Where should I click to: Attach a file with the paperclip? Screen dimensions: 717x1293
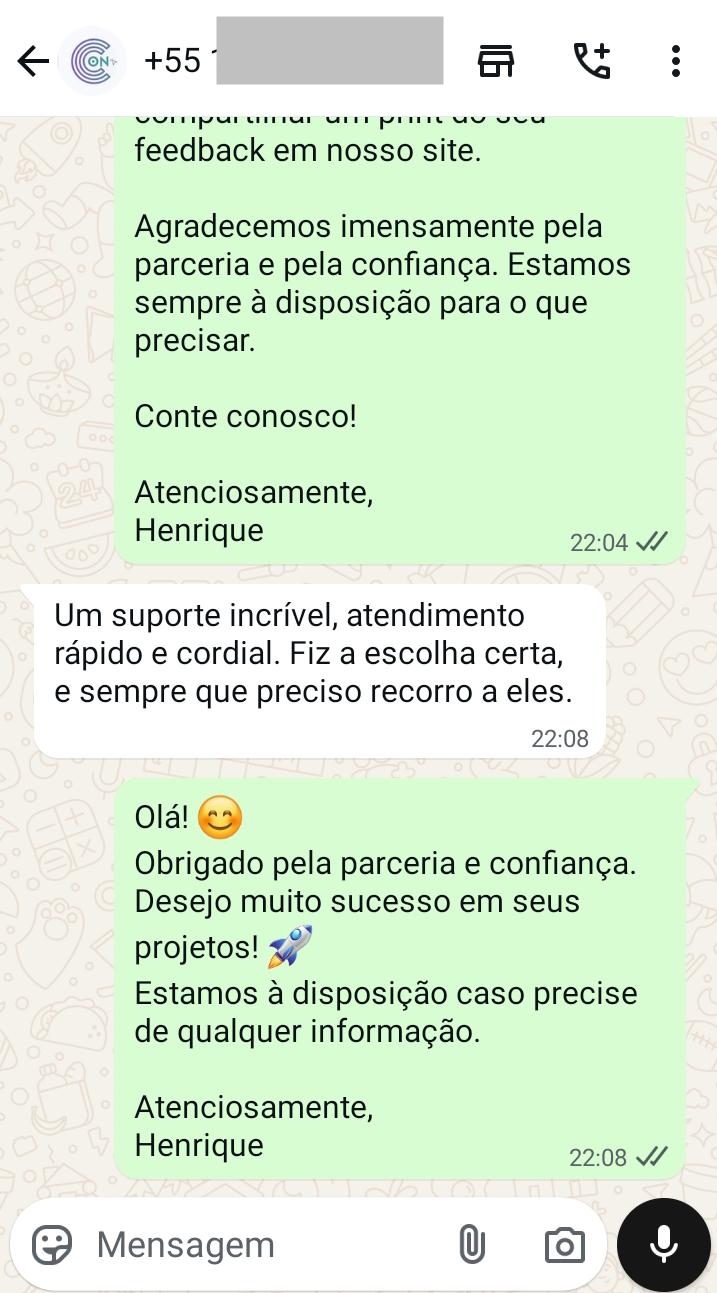(x=471, y=1245)
